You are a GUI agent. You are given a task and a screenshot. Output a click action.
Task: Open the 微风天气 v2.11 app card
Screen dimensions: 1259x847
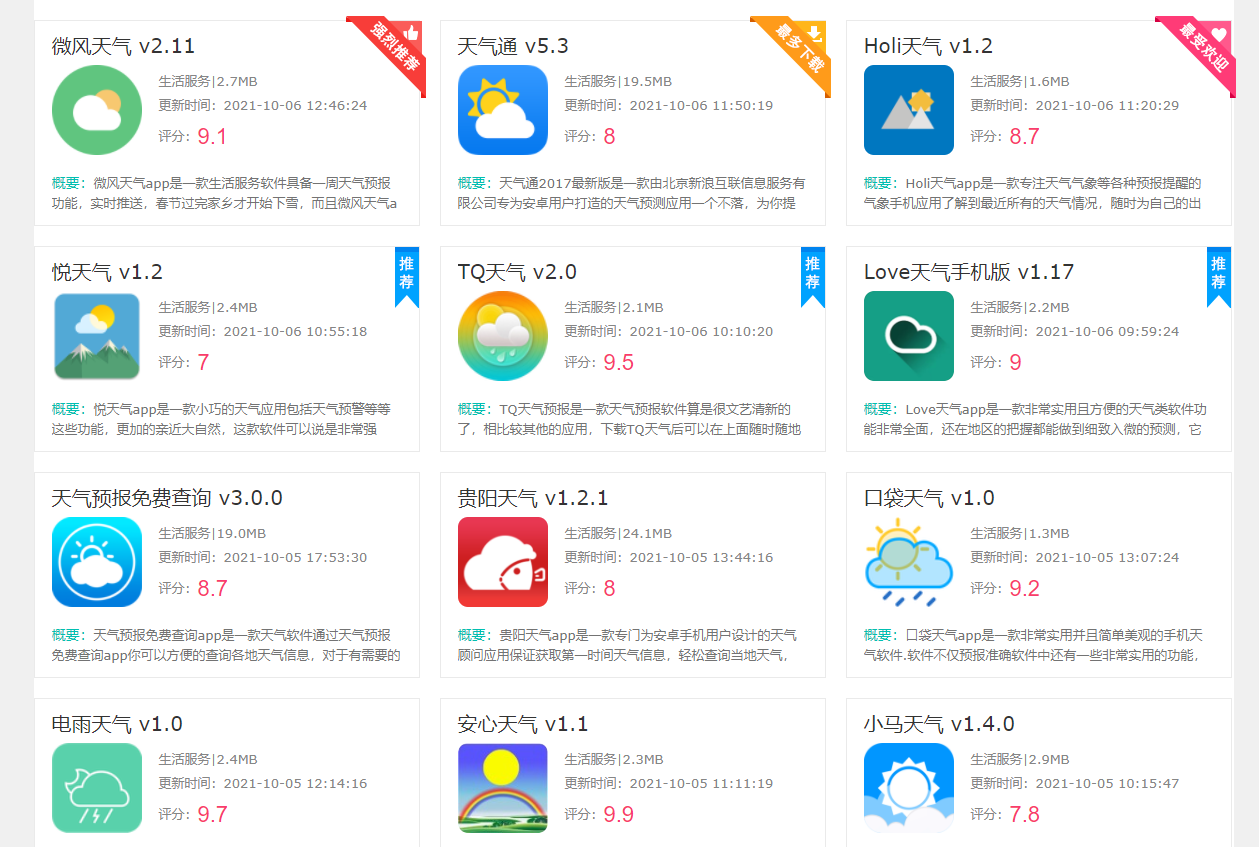(123, 46)
